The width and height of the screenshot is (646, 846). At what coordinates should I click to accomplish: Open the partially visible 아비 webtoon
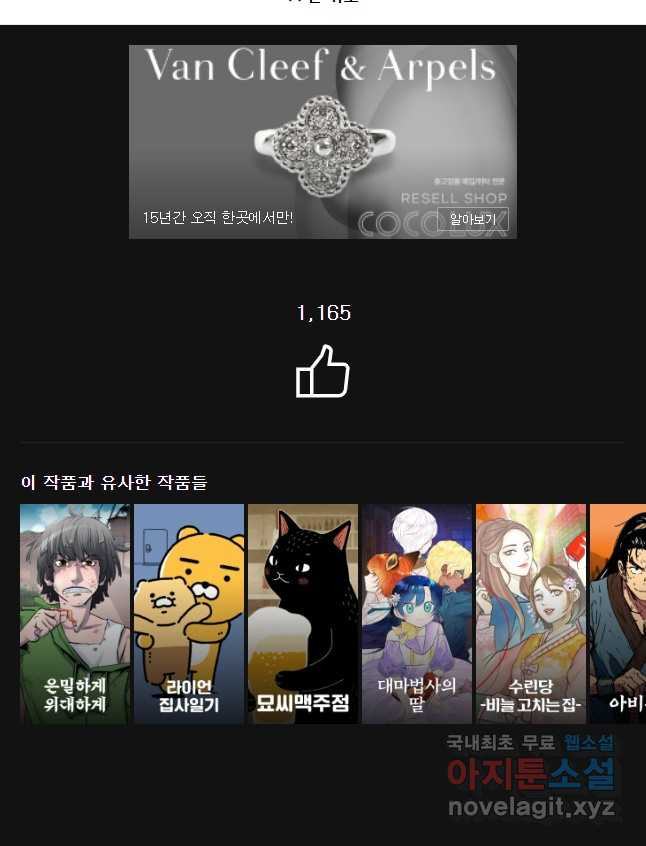coord(618,613)
